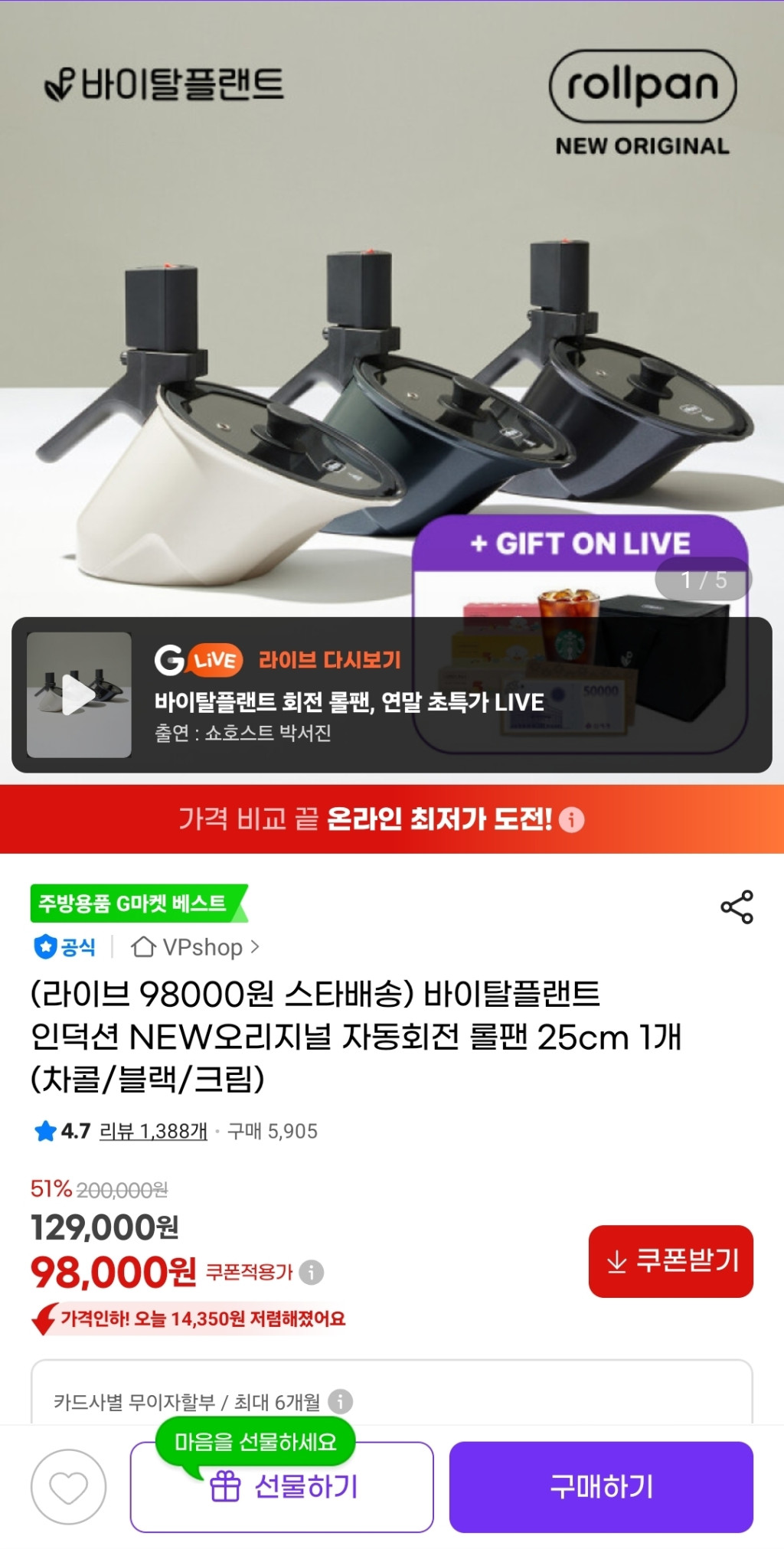The height and width of the screenshot is (1549, 784).
Task: Open info on 온라인 최저가 도전 banner
Action: (x=571, y=819)
